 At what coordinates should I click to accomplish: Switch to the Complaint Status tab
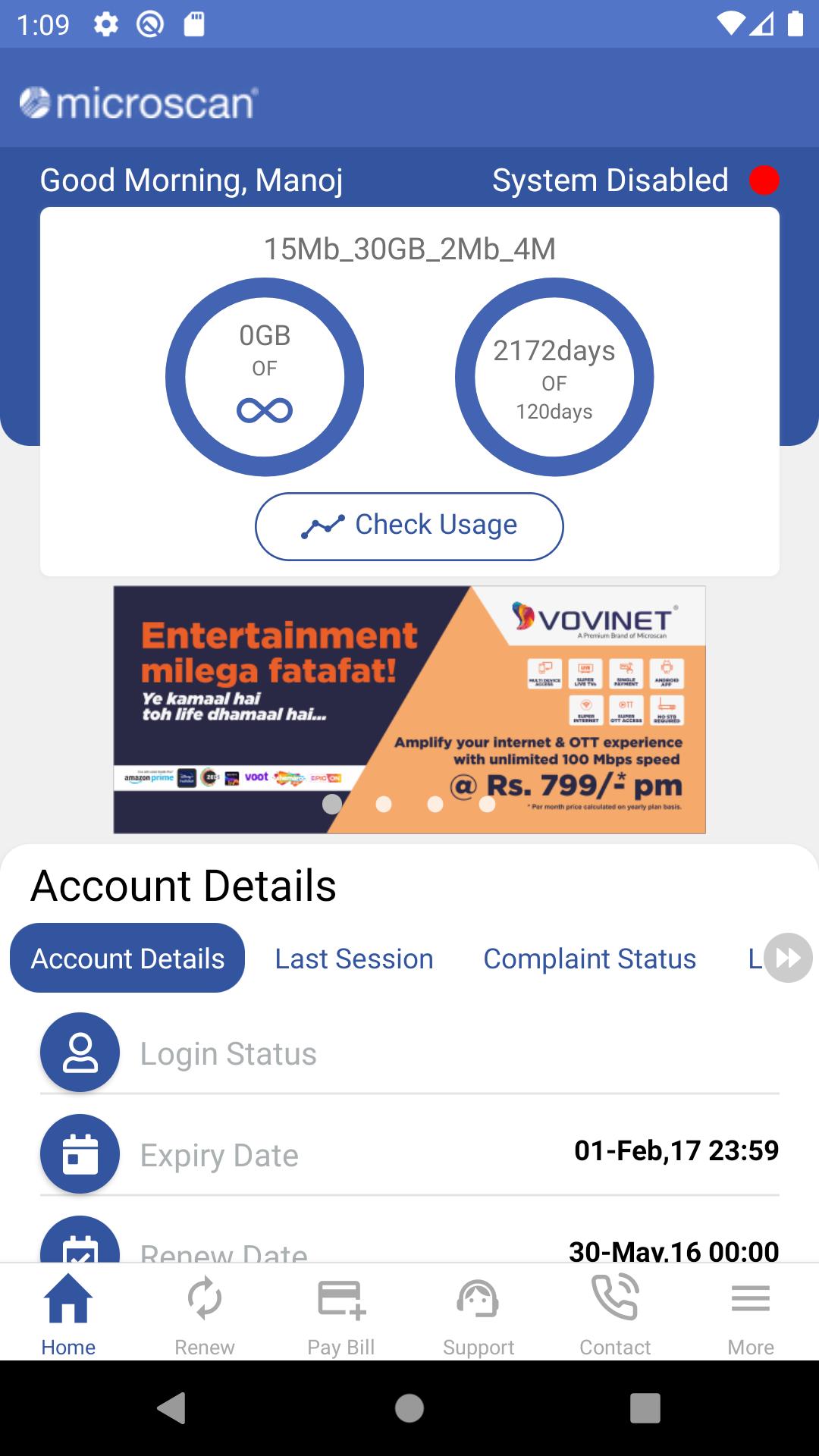(589, 959)
